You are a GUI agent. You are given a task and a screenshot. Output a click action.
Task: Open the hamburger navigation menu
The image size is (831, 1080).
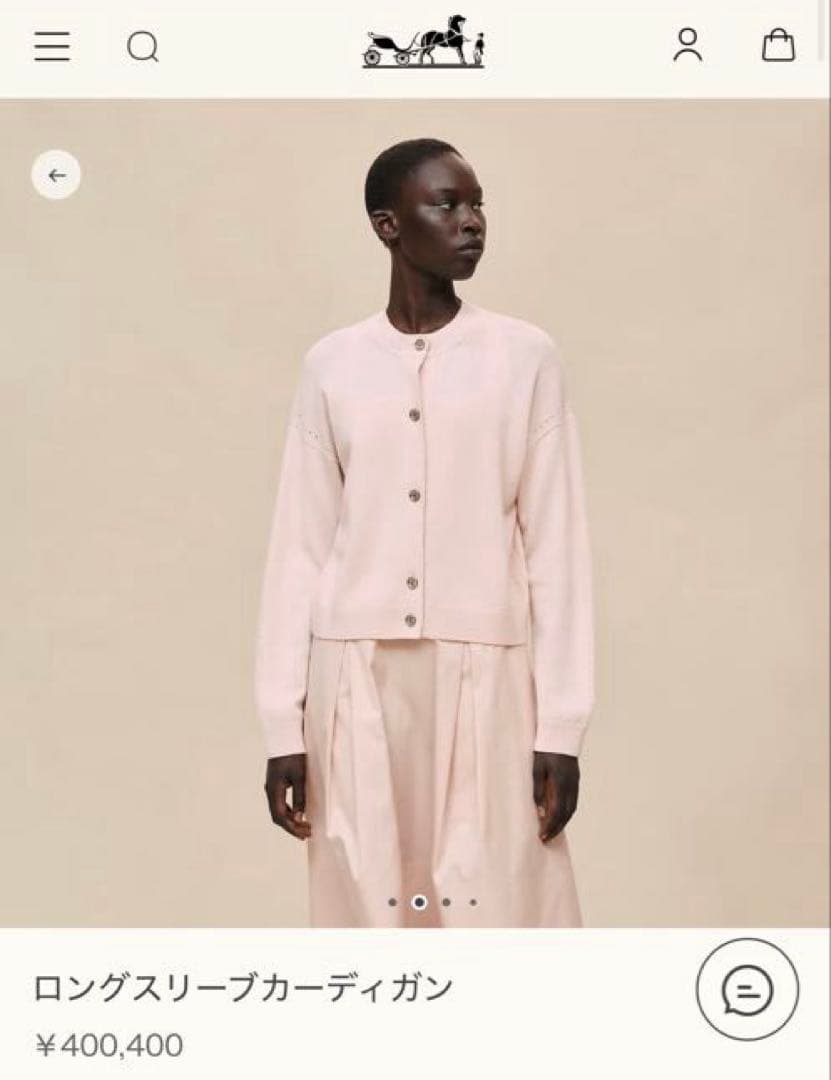tap(52, 46)
